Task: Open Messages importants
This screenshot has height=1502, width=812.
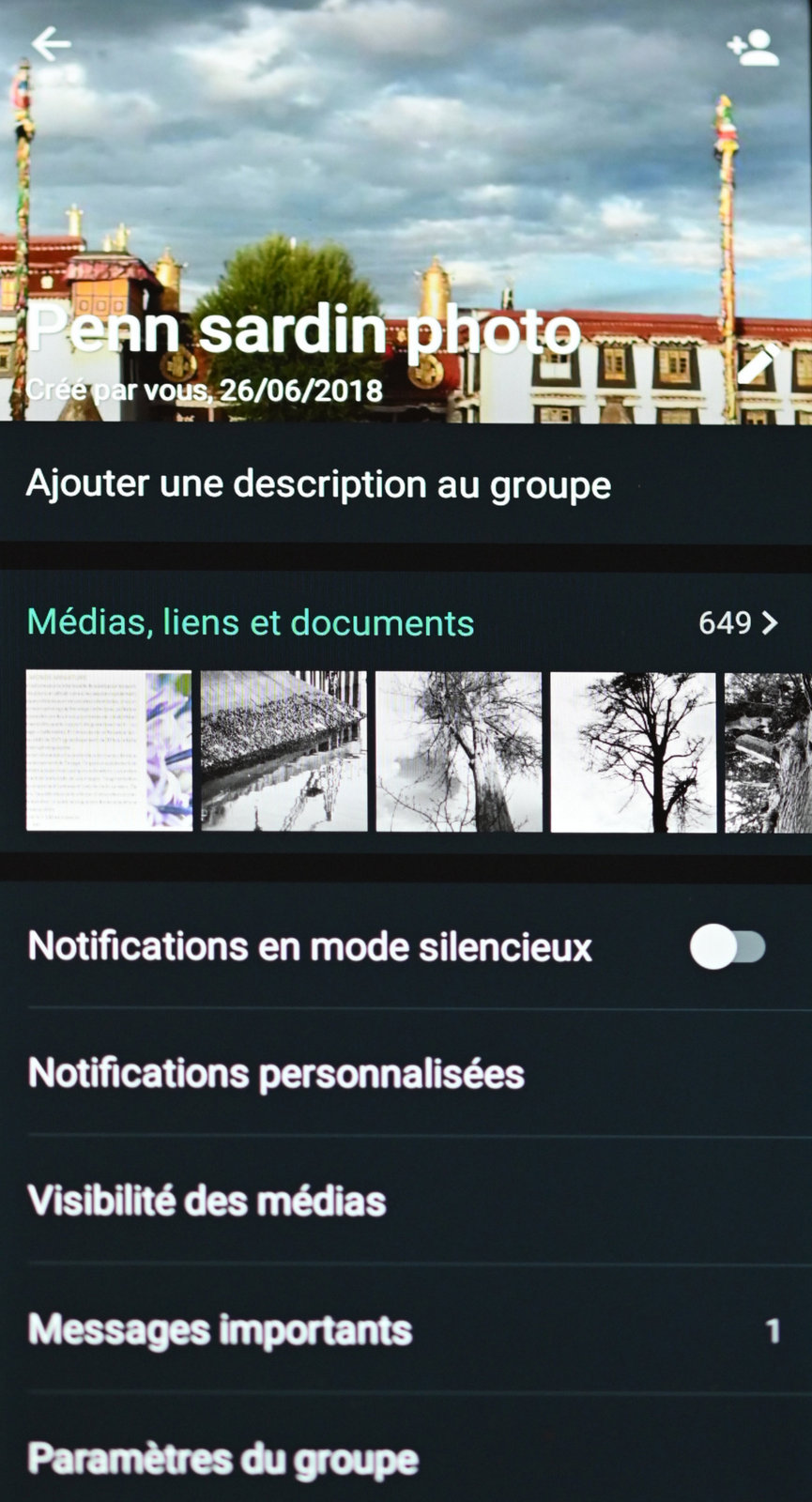Action: pyautogui.click(x=406, y=1329)
